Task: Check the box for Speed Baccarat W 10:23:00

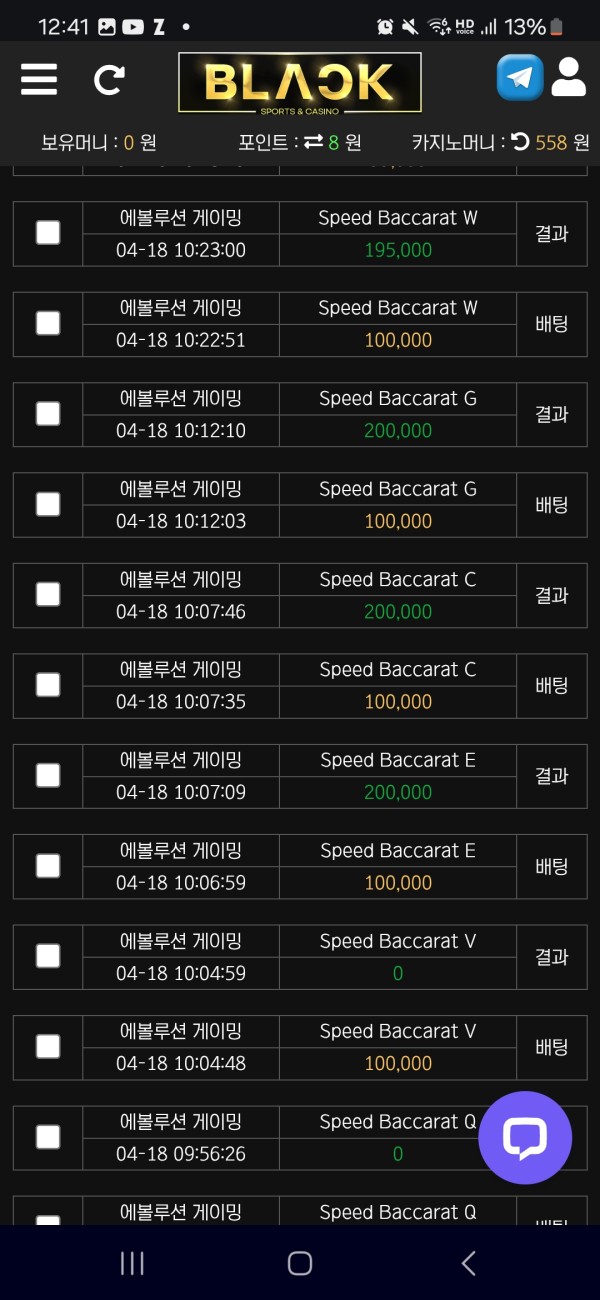Action: pyautogui.click(x=48, y=233)
